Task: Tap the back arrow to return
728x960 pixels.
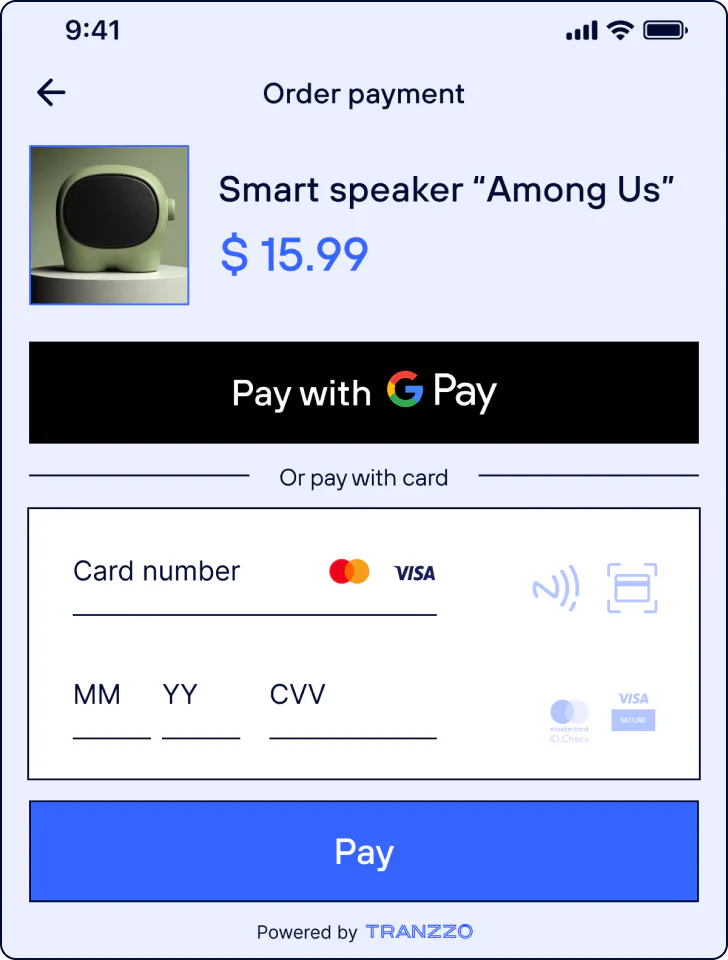Action: pyautogui.click(x=50, y=92)
